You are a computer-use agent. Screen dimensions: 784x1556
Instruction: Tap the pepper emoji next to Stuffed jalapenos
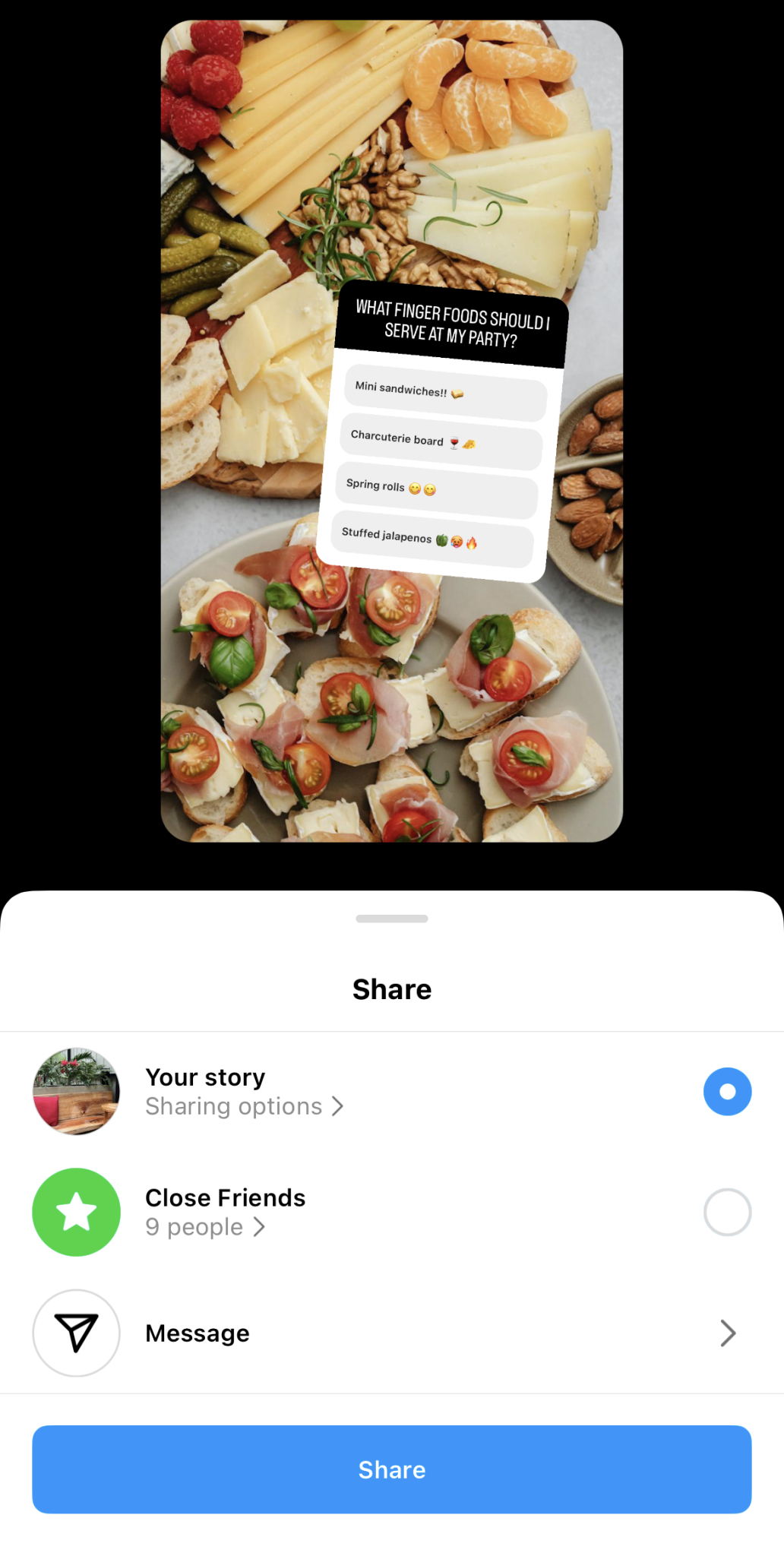(x=441, y=539)
